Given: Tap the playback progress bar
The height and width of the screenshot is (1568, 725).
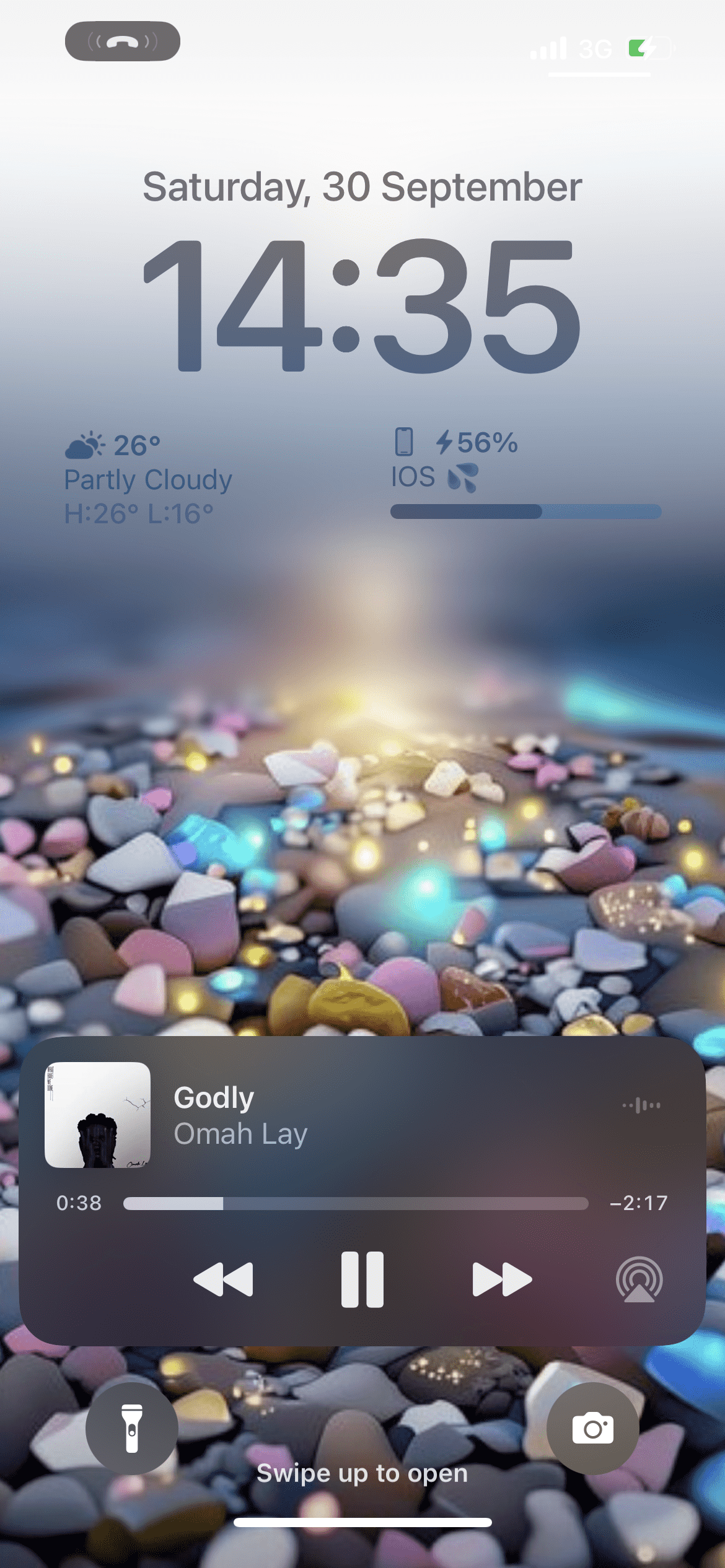Looking at the screenshot, I should coord(356,1203).
